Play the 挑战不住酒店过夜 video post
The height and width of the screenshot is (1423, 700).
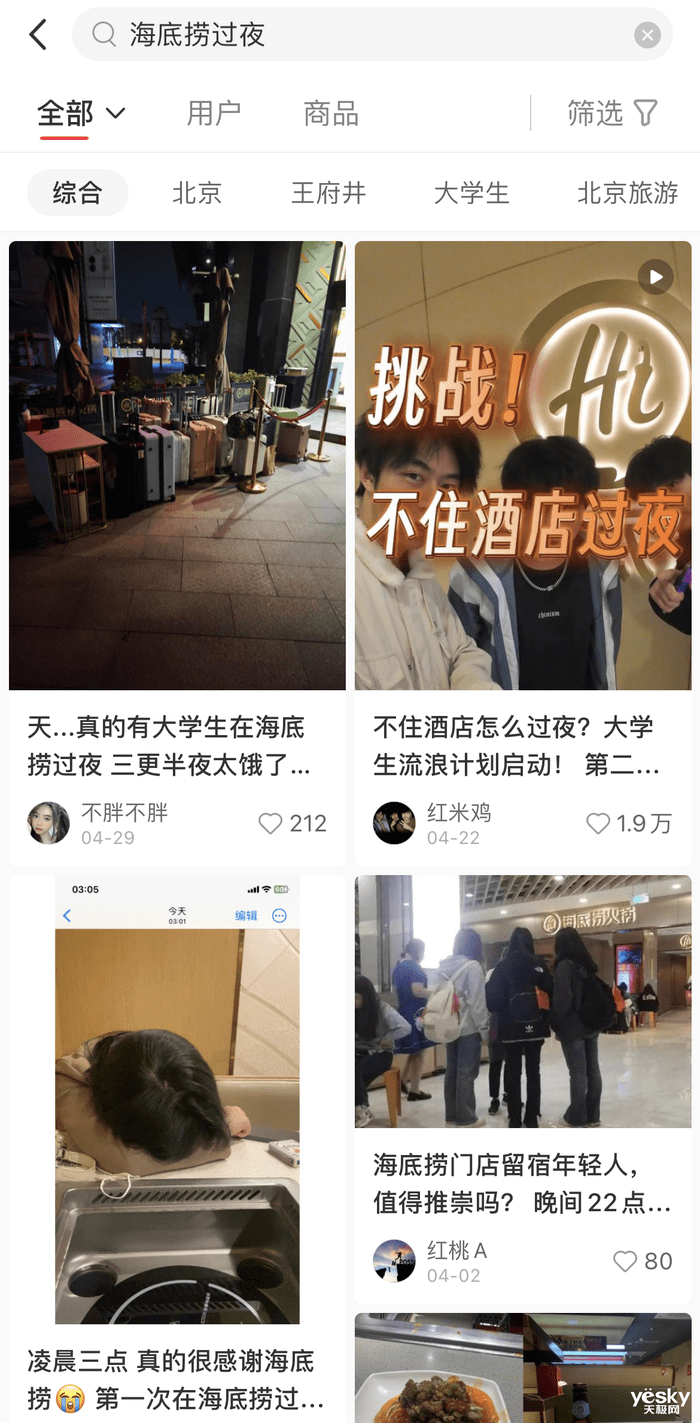pyautogui.click(x=523, y=465)
